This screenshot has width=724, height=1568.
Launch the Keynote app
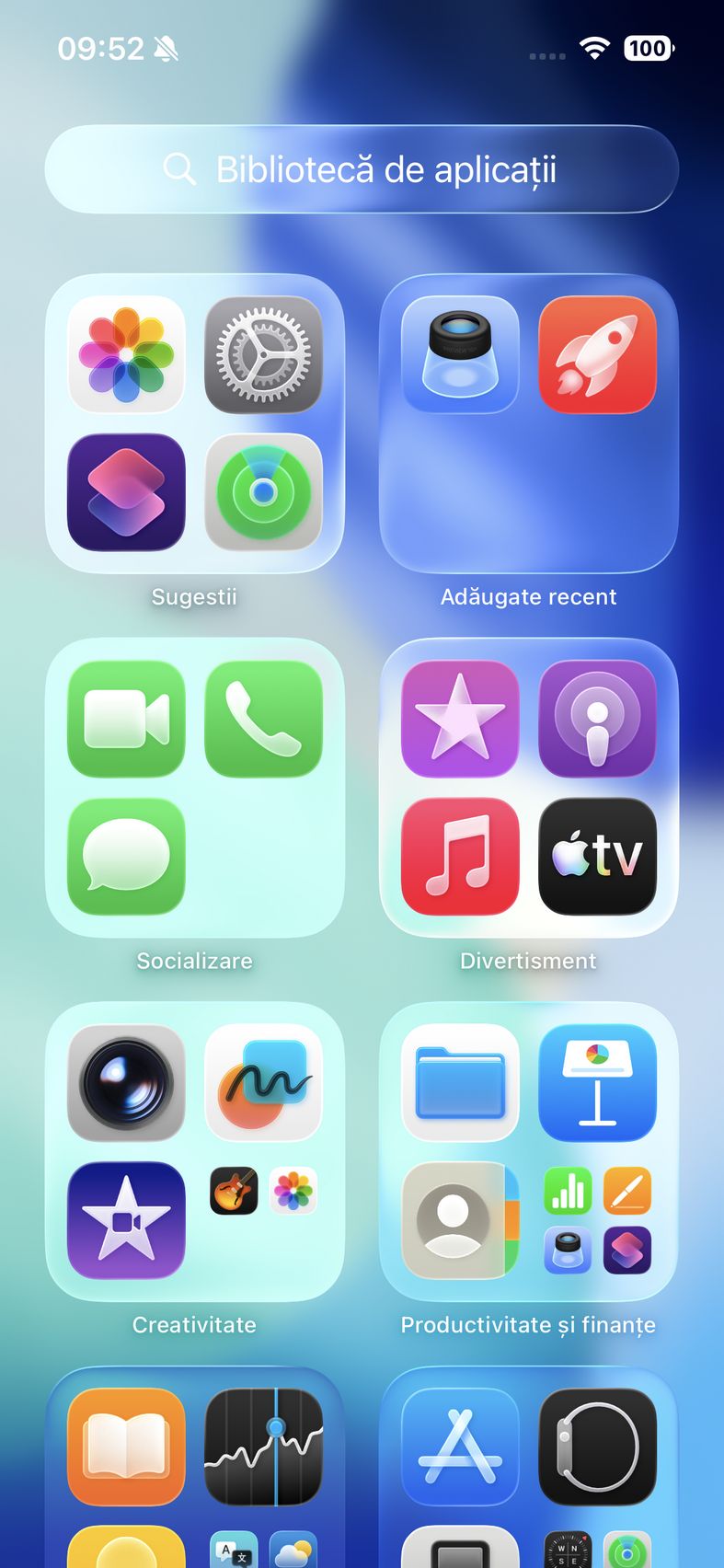click(597, 1083)
